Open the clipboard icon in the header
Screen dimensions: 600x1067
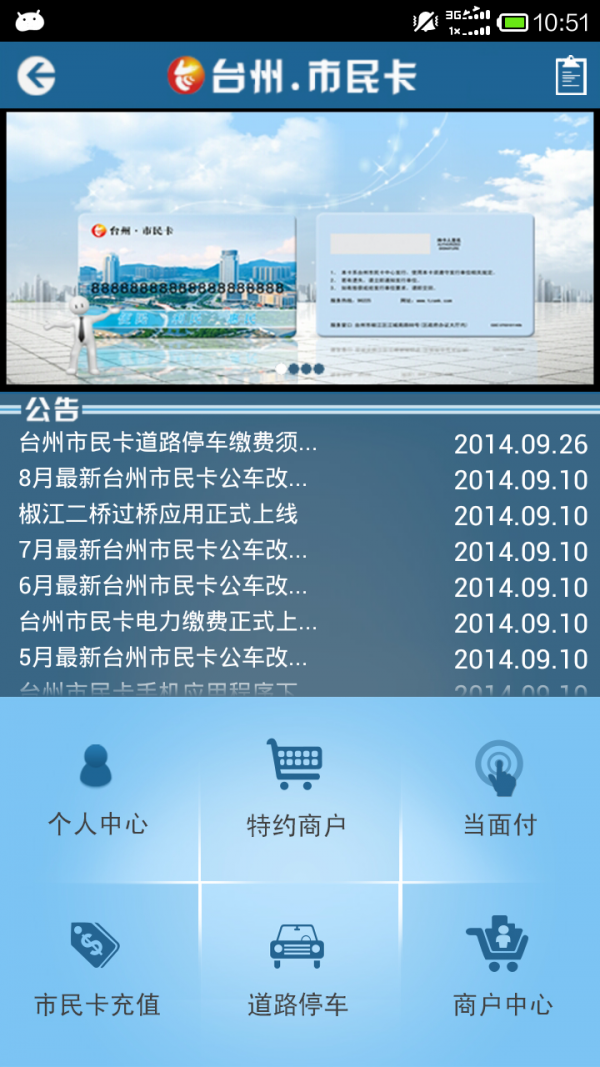coord(571,76)
